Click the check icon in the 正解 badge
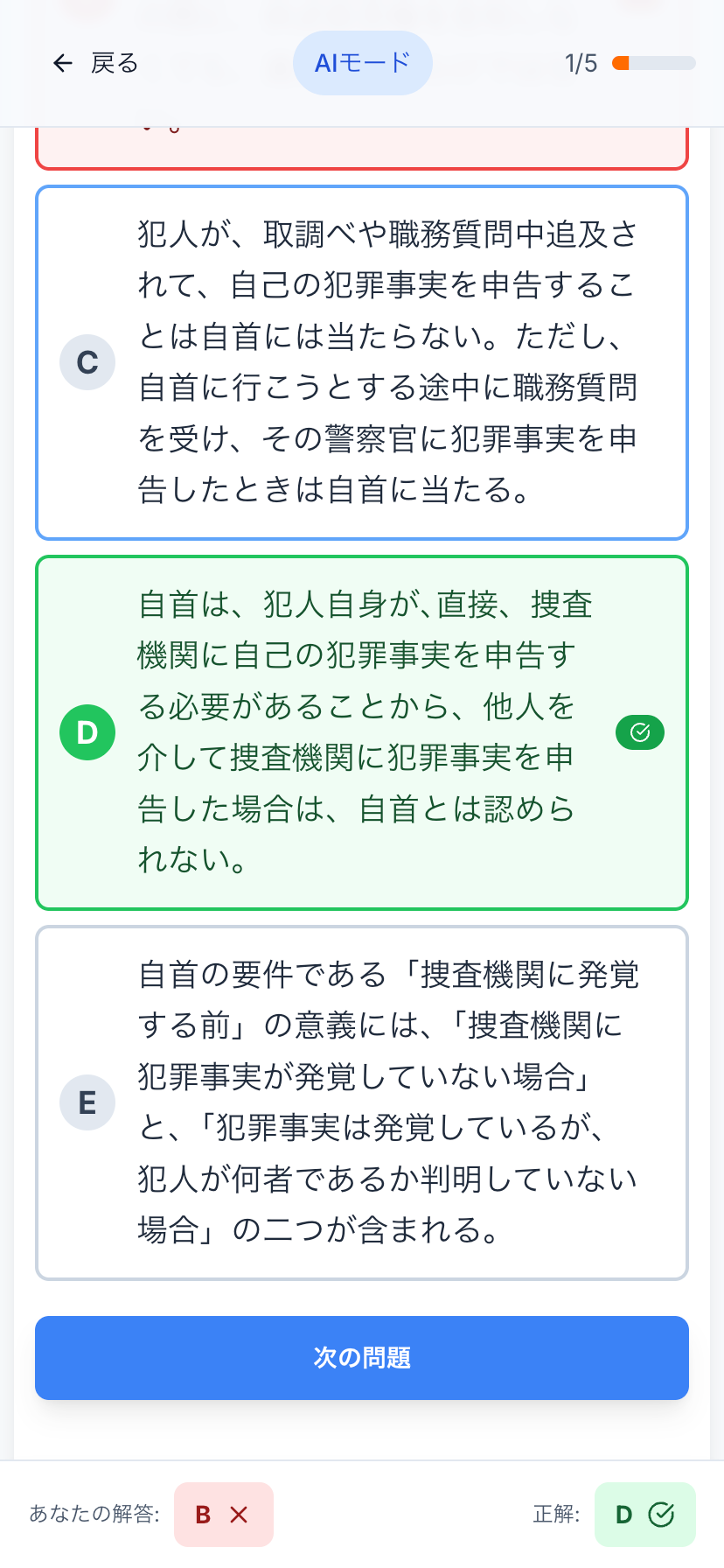This screenshot has height=1568, width=724. [x=662, y=1515]
